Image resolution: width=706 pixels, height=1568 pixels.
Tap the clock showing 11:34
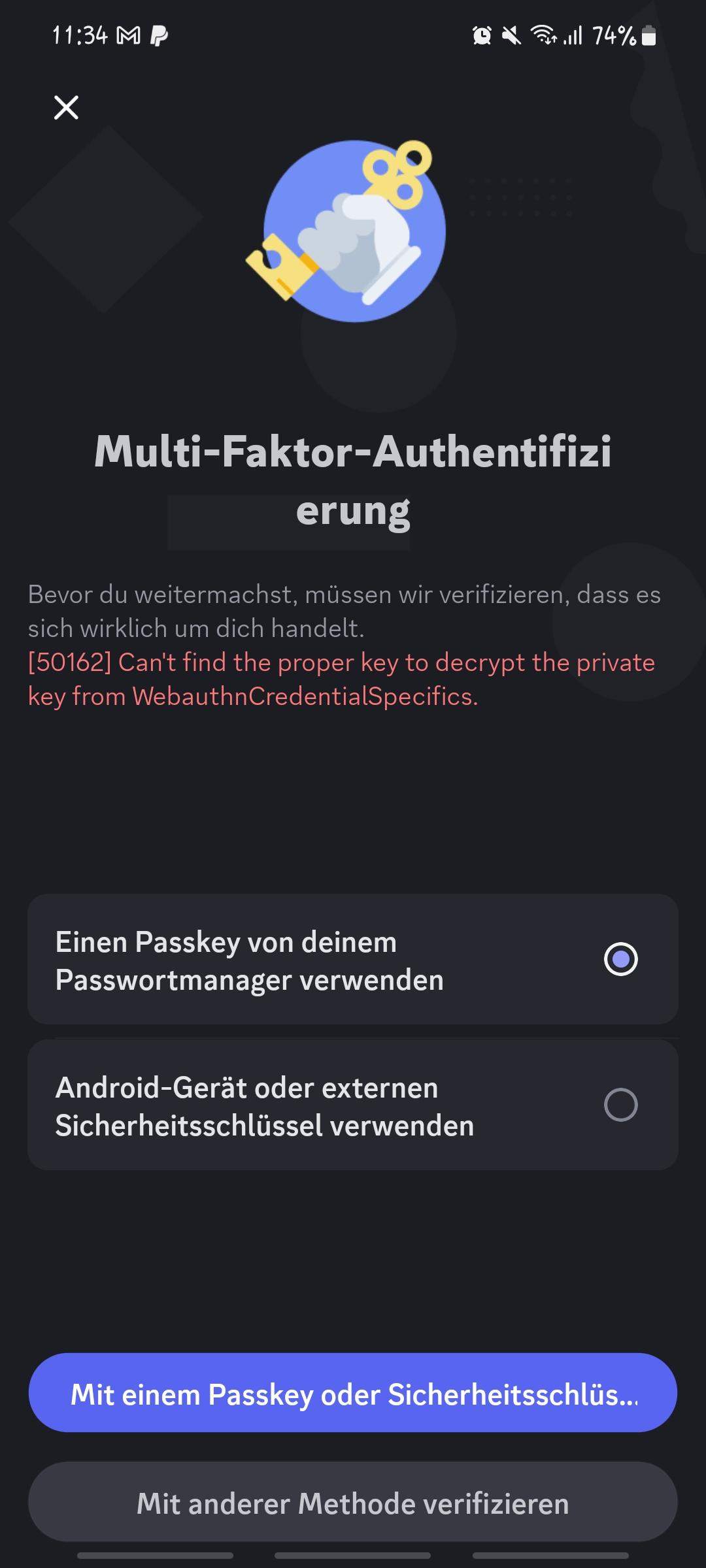(80, 37)
